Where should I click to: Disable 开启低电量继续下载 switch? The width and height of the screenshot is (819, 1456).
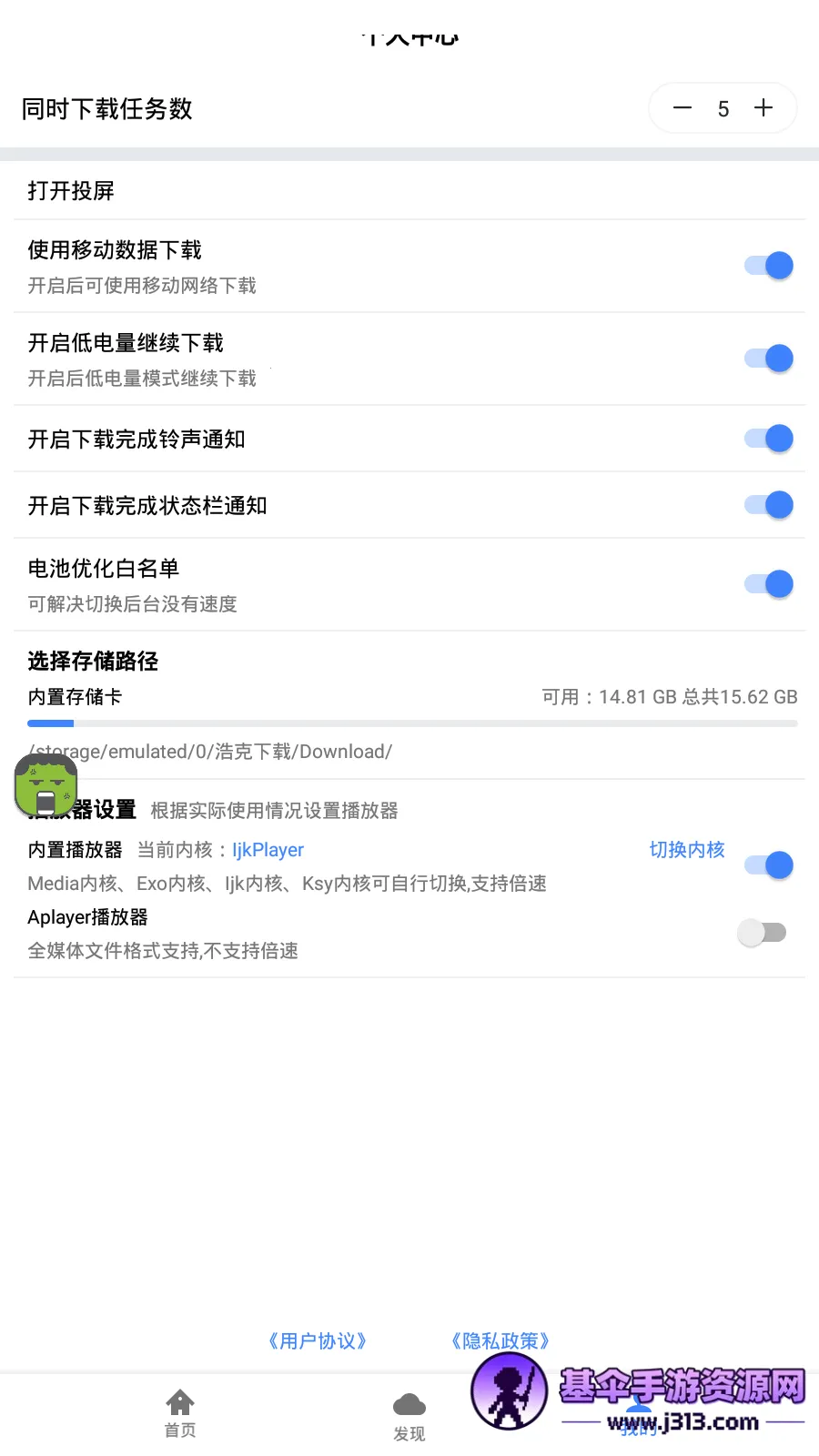769,359
